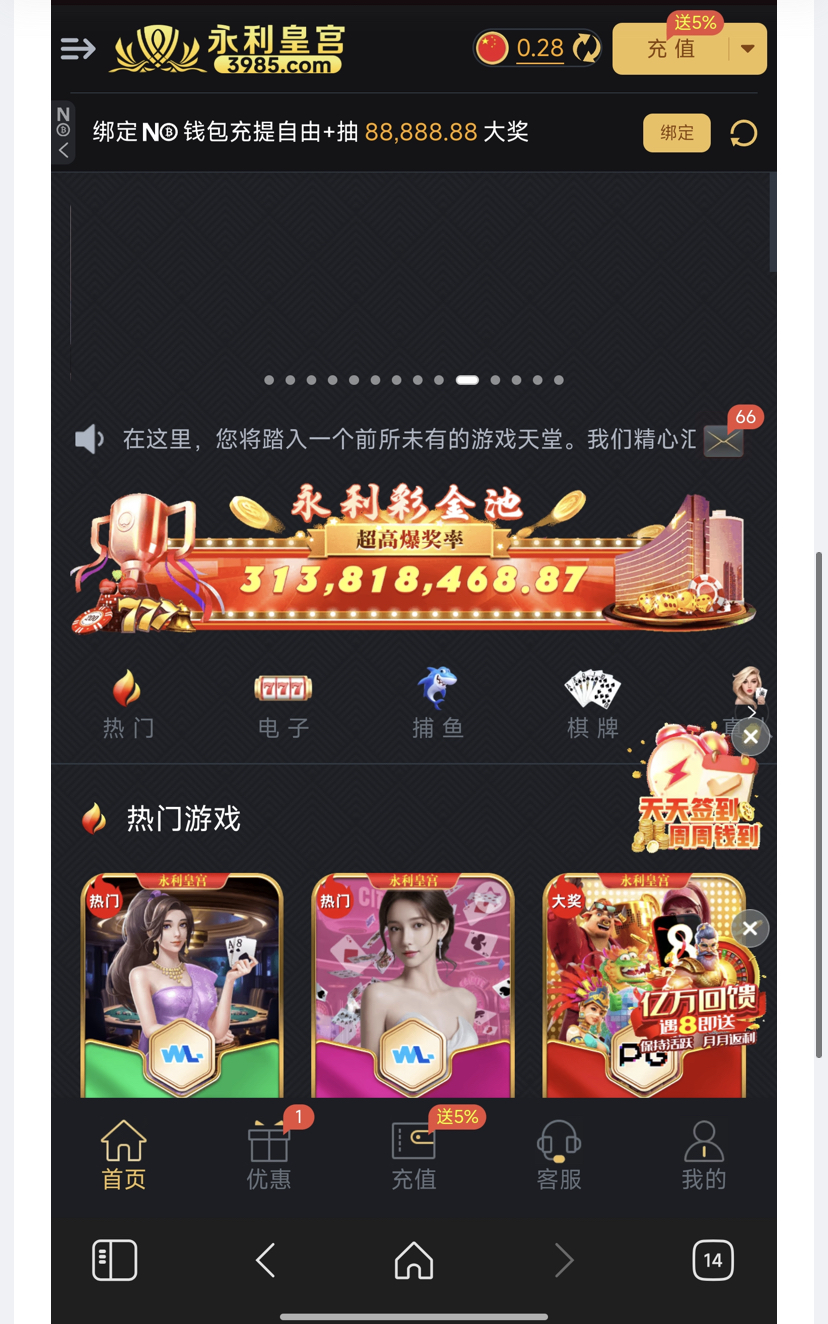The width and height of the screenshot is (828, 1324).
Task: Switch to the 优惠 tab
Action: (x=269, y=1155)
